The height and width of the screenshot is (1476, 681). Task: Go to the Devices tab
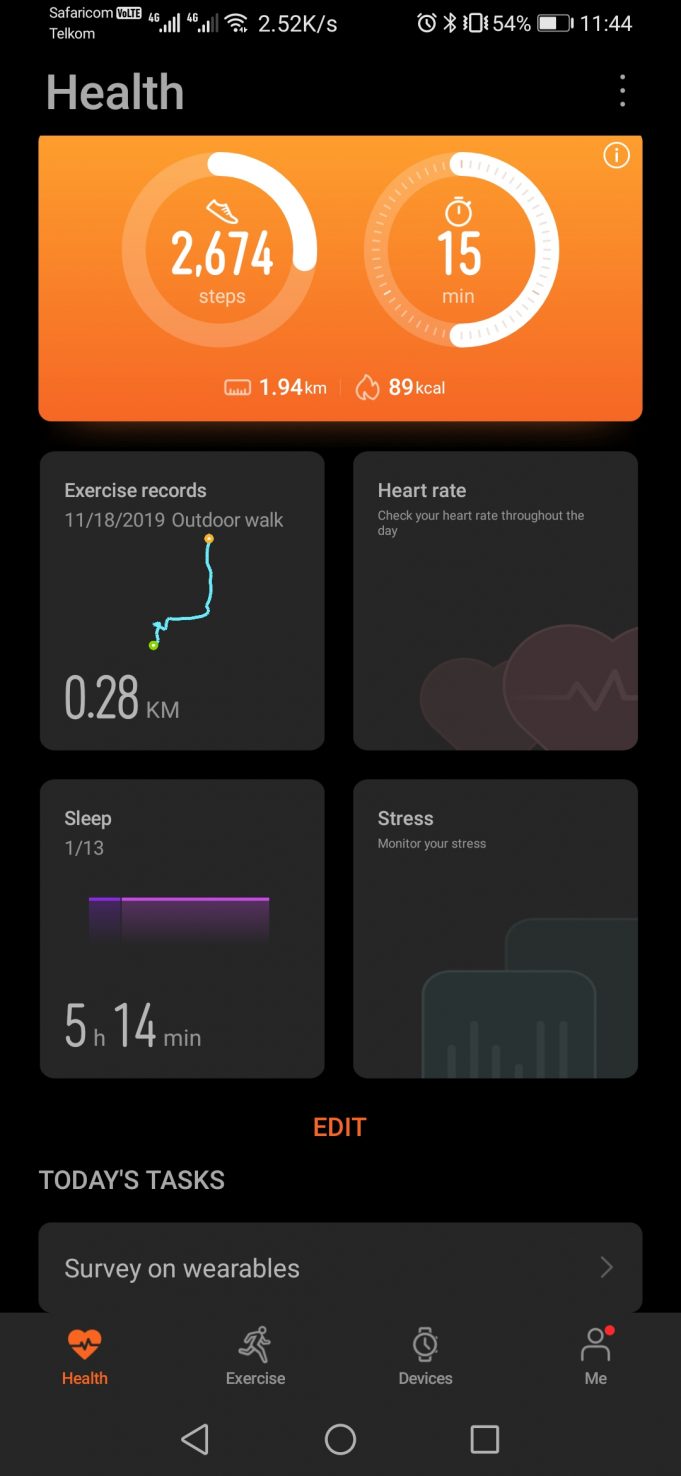(425, 1356)
